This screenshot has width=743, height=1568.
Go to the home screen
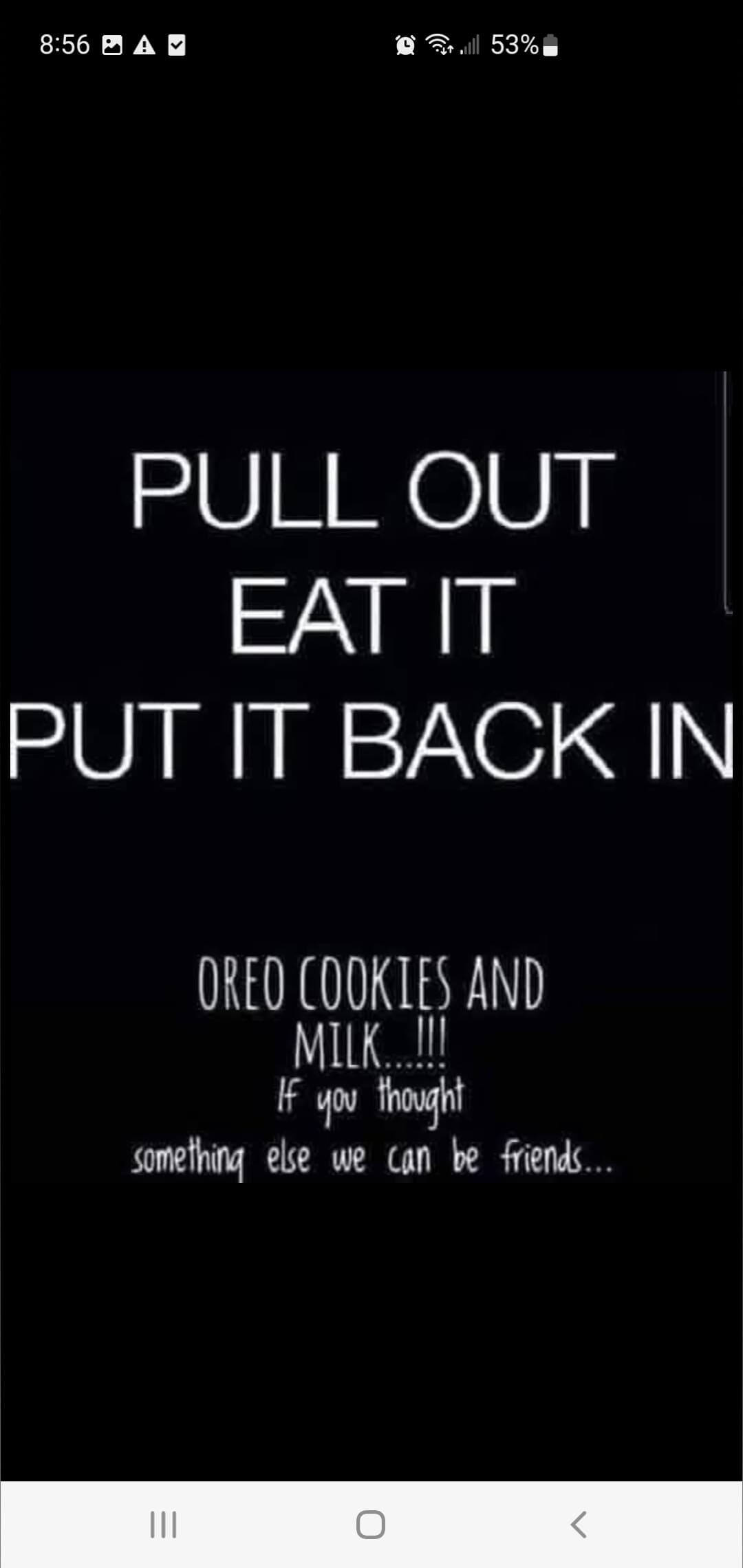tap(371, 1524)
